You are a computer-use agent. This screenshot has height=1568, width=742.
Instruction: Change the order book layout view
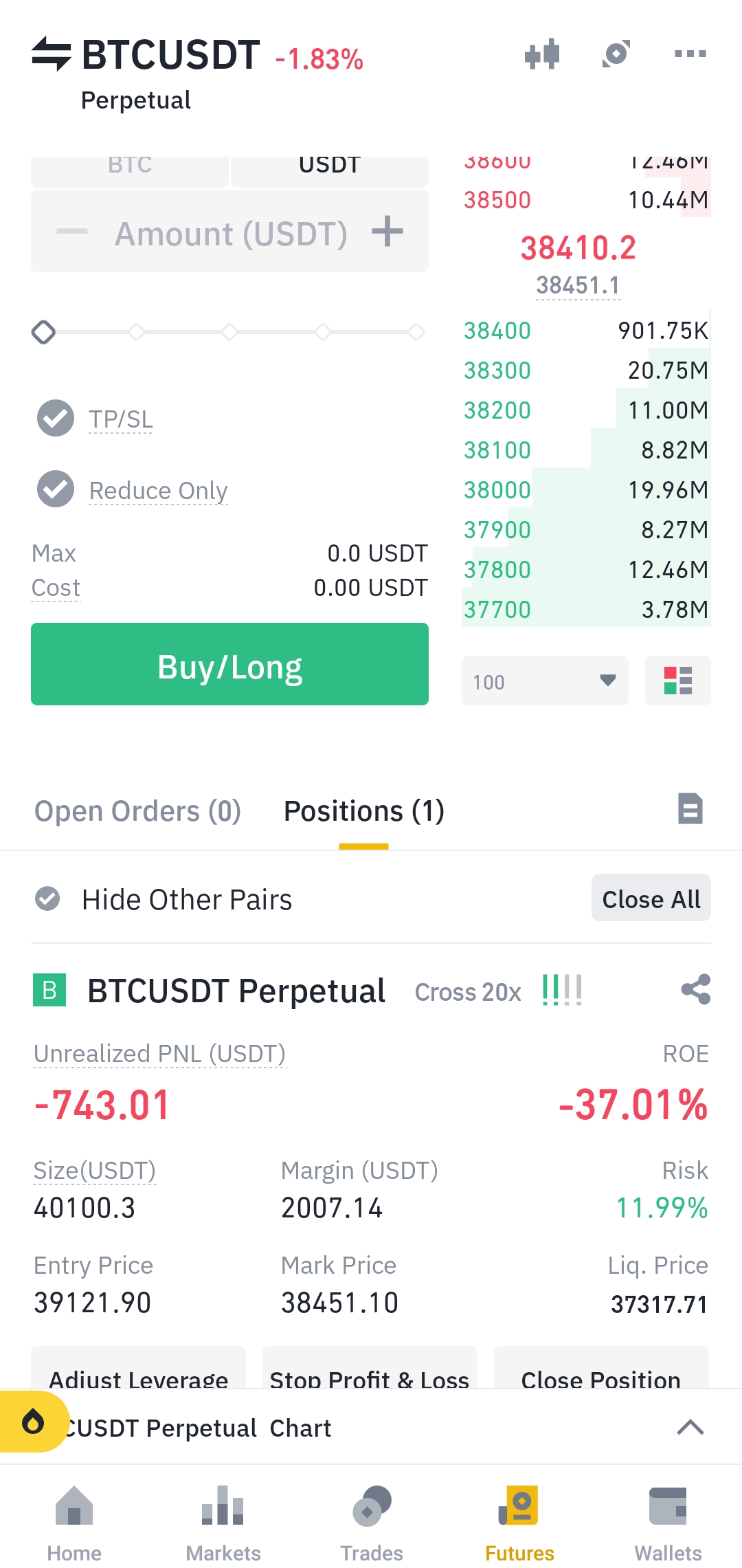tap(677, 681)
